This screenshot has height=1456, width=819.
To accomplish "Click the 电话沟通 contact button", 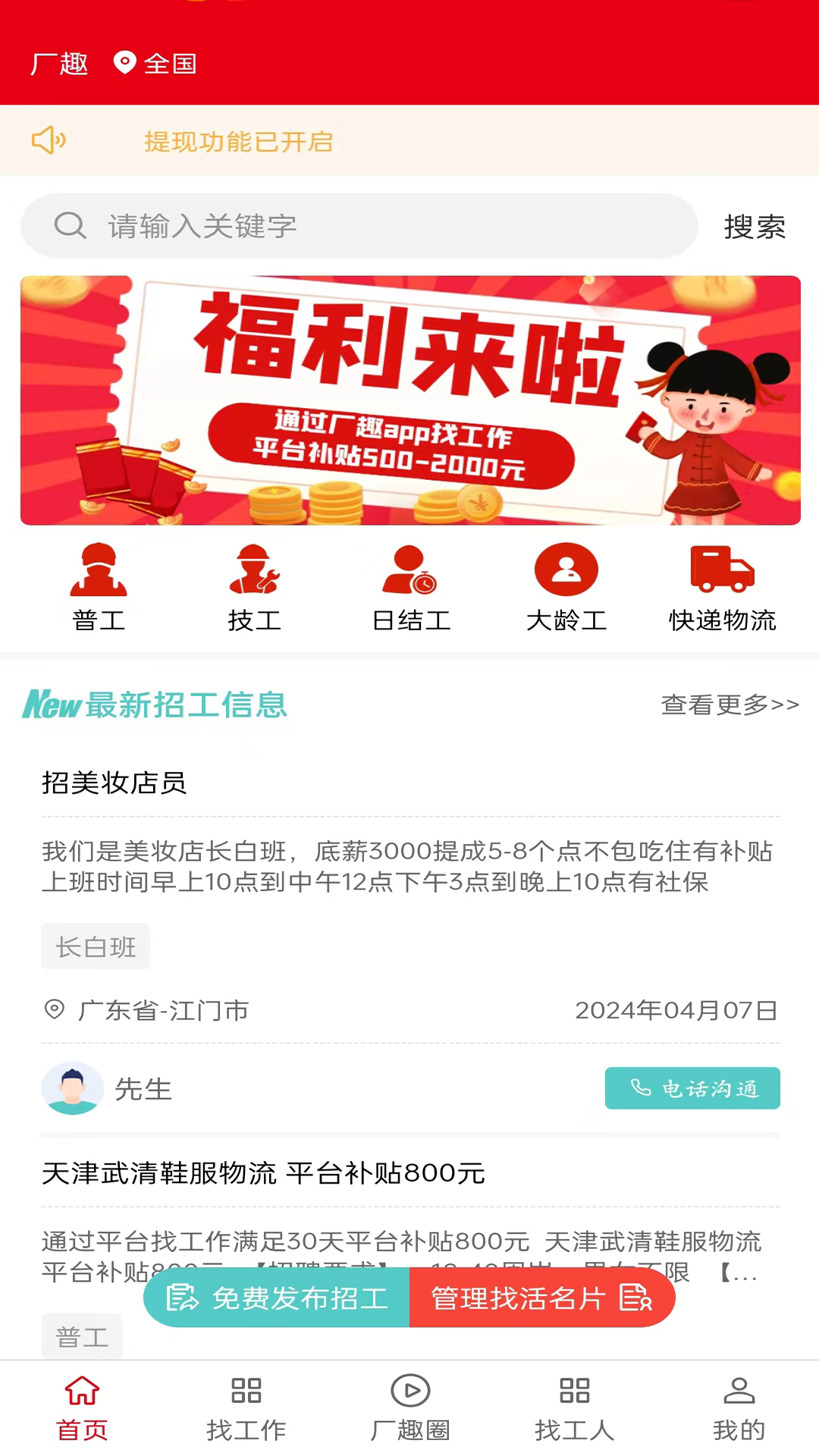I will [691, 1088].
